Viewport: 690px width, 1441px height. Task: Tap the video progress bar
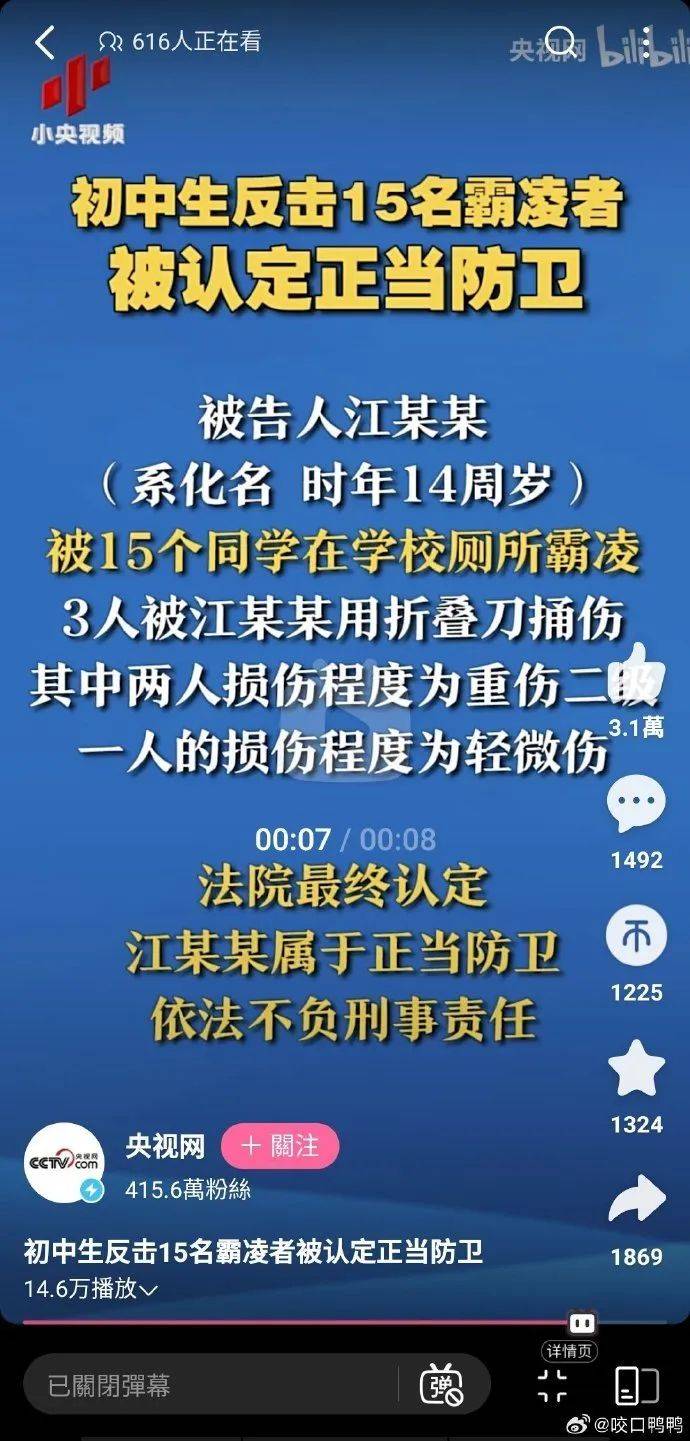pyautogui.click(x=300, y=1322)
